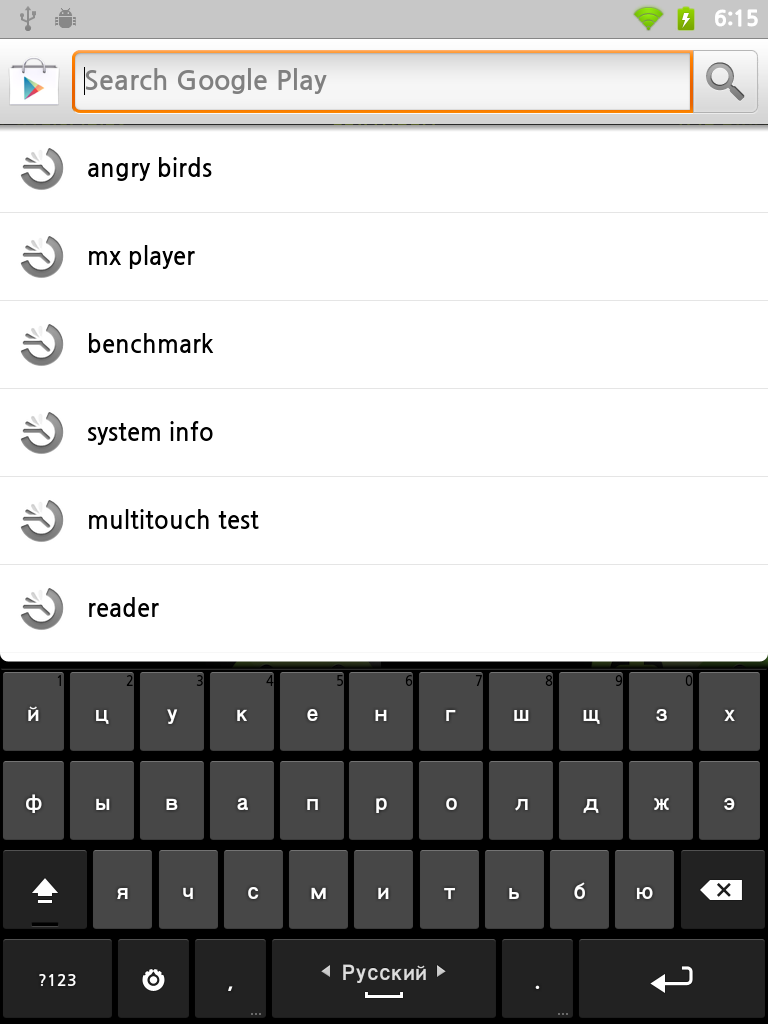
Task: Tap the backspace key on keyboard
Action: pos(722,890)
